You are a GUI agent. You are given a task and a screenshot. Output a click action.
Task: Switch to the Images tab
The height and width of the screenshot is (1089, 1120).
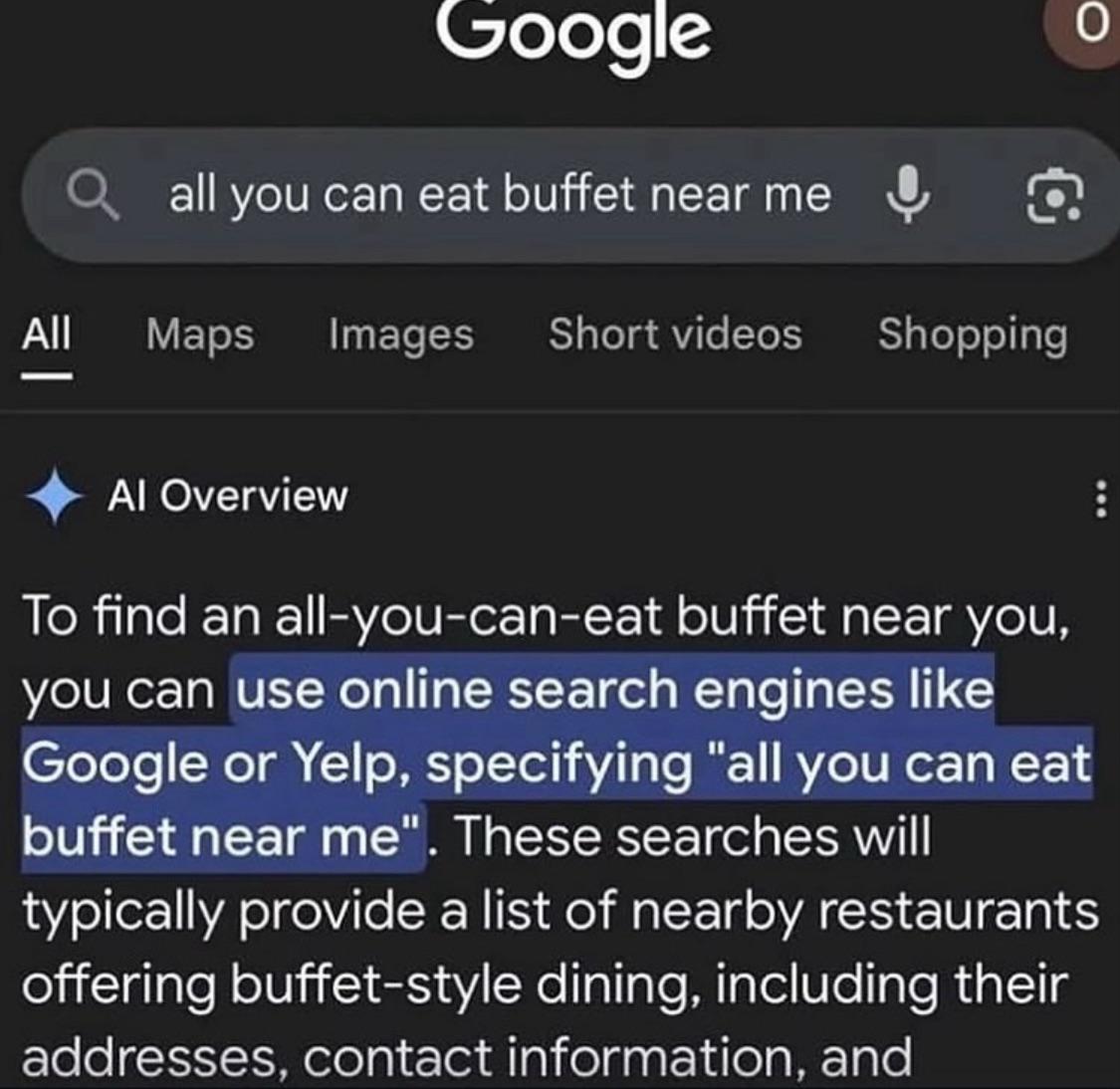tap(401, 333)
